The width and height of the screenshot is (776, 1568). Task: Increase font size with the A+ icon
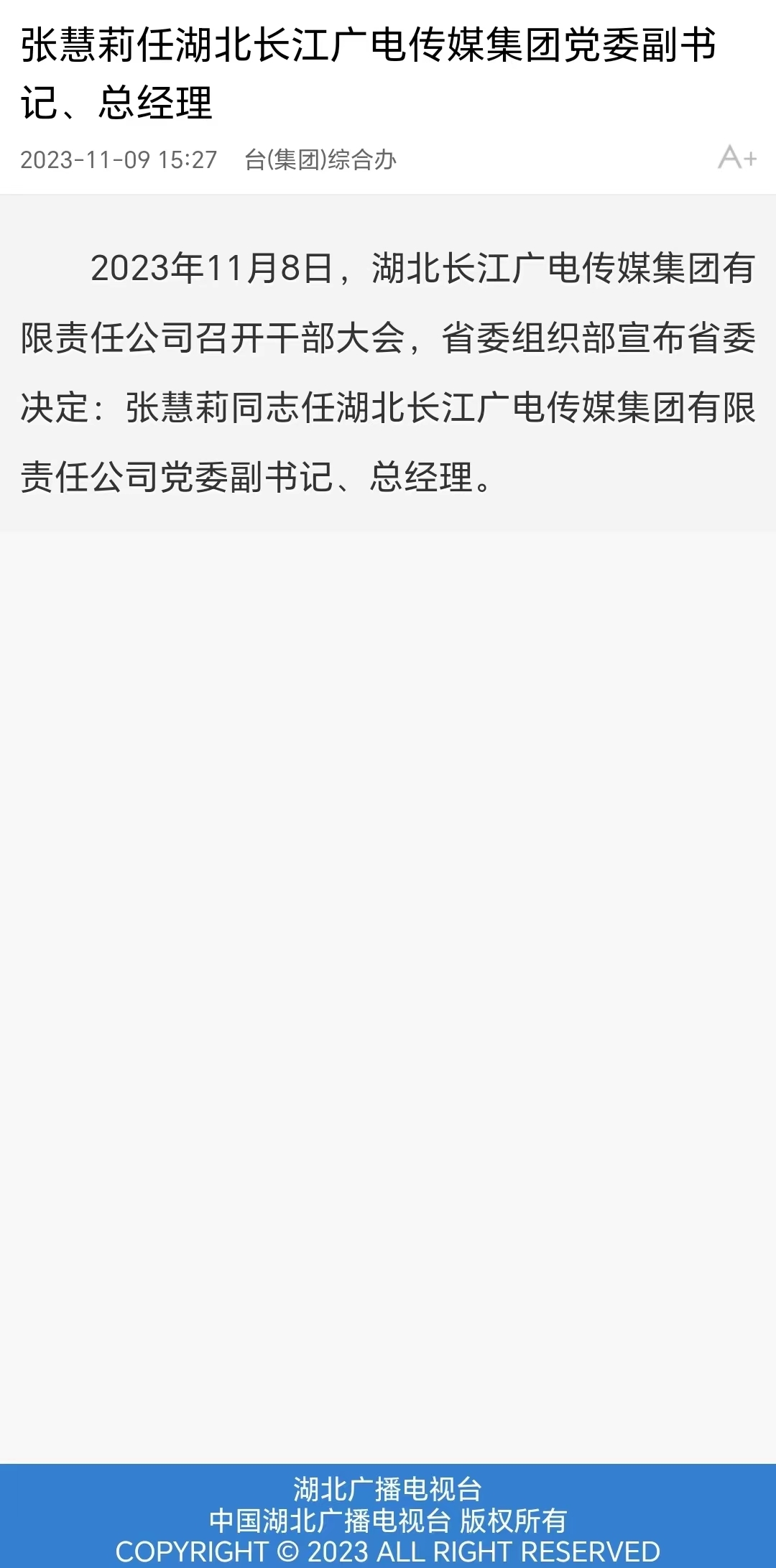[x=737, y=157]
